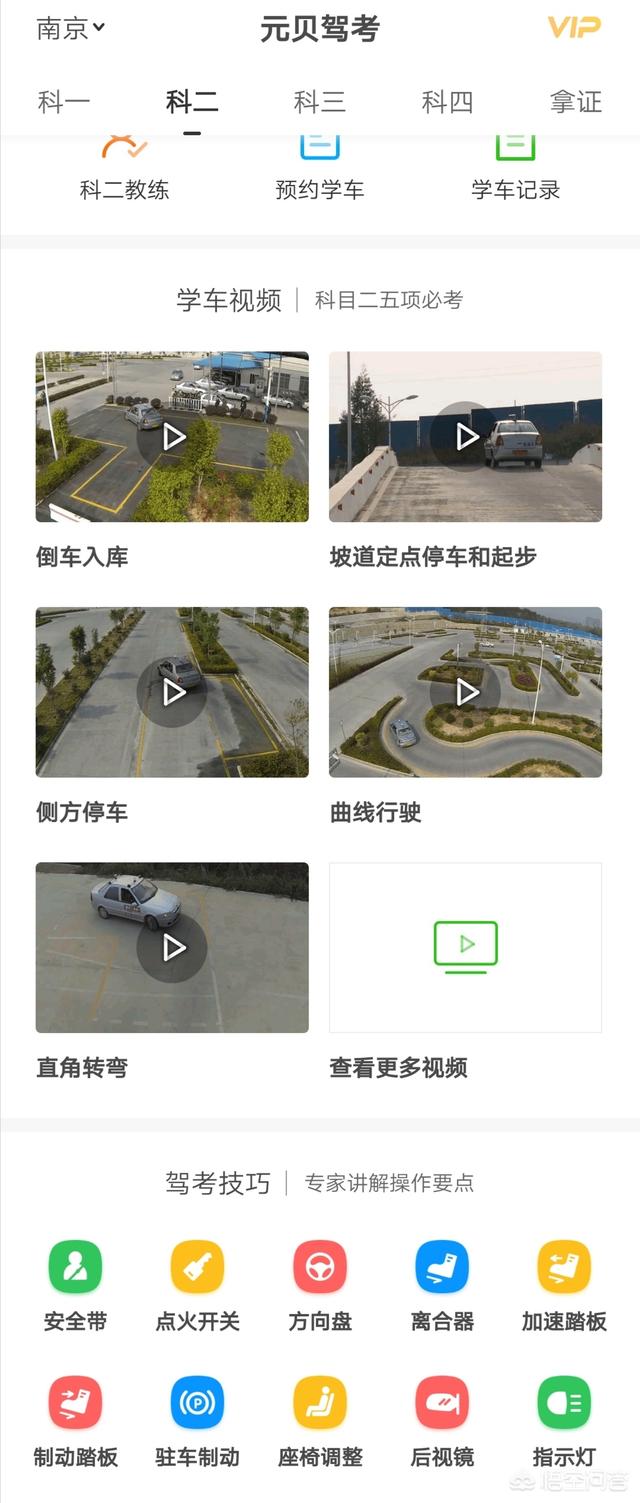Watch the 曲线行驶 video

(465, 692)
